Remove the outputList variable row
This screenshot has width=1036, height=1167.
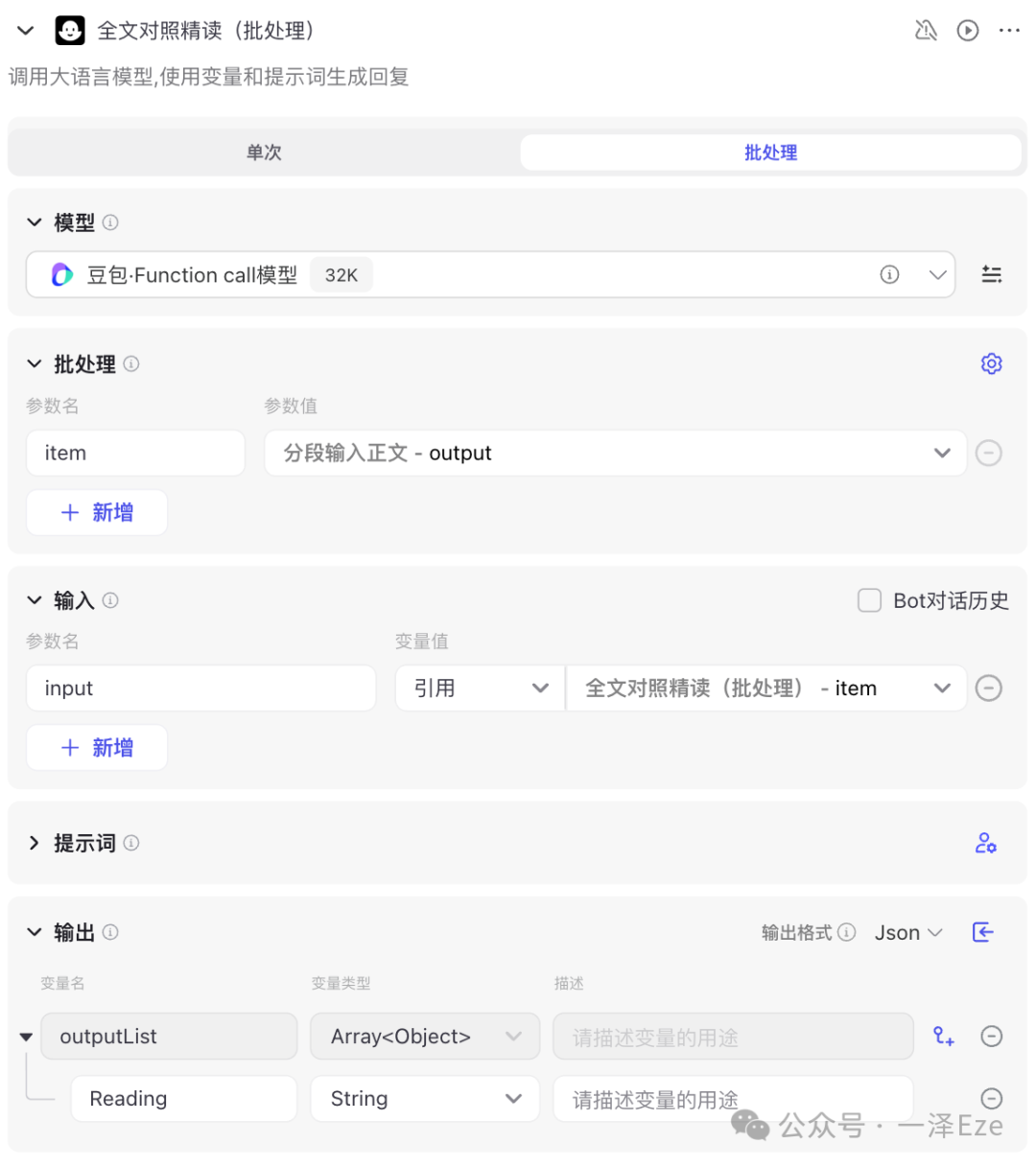point(992,1037)
